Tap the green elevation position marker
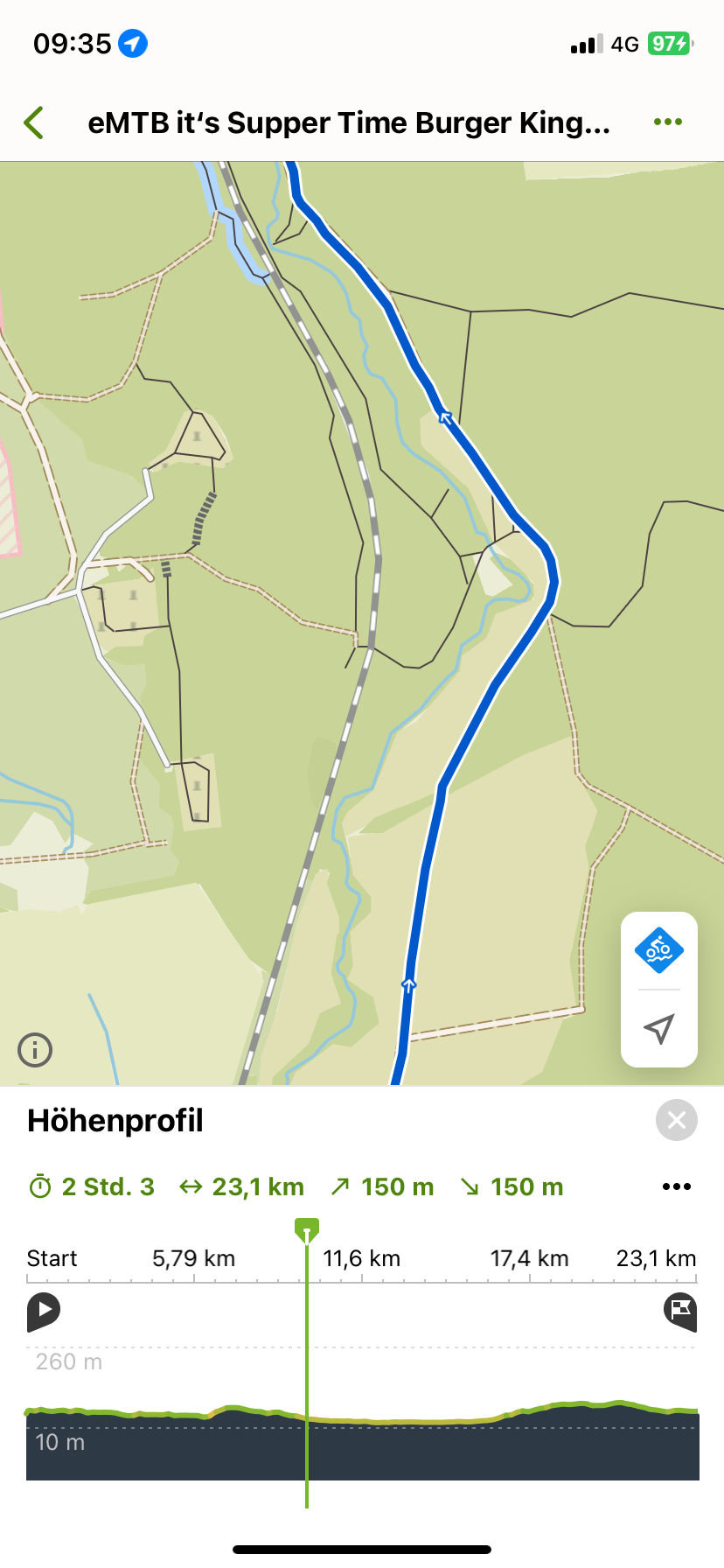Image resolution: width=724 pixels, height=1568 pixels. tap(307, 1230)
